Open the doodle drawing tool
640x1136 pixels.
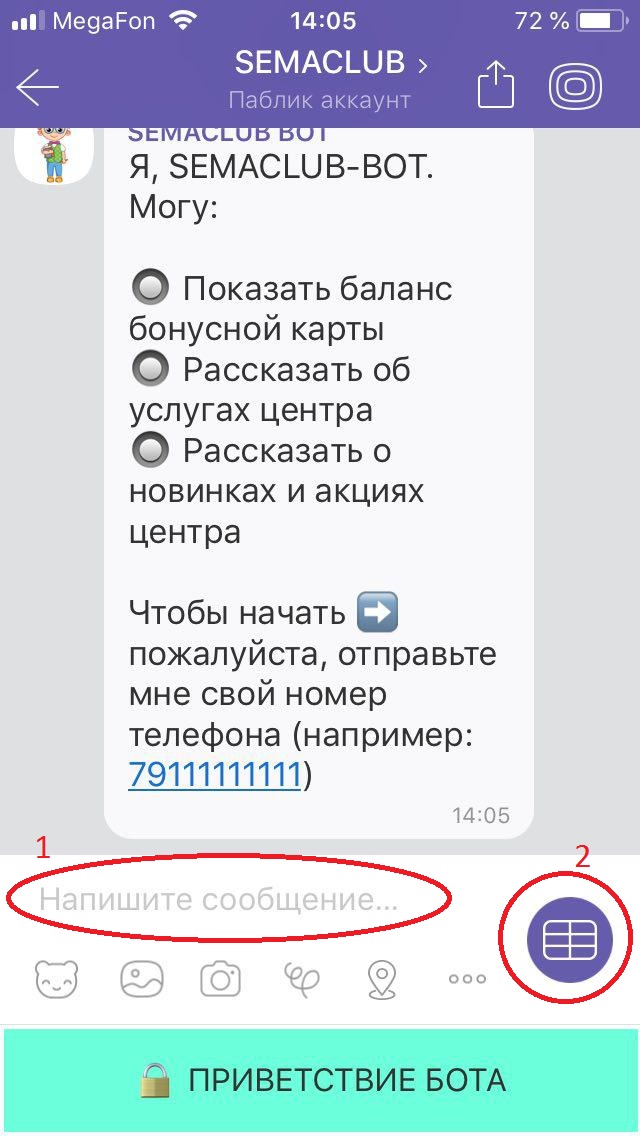[x=301, y=979]
